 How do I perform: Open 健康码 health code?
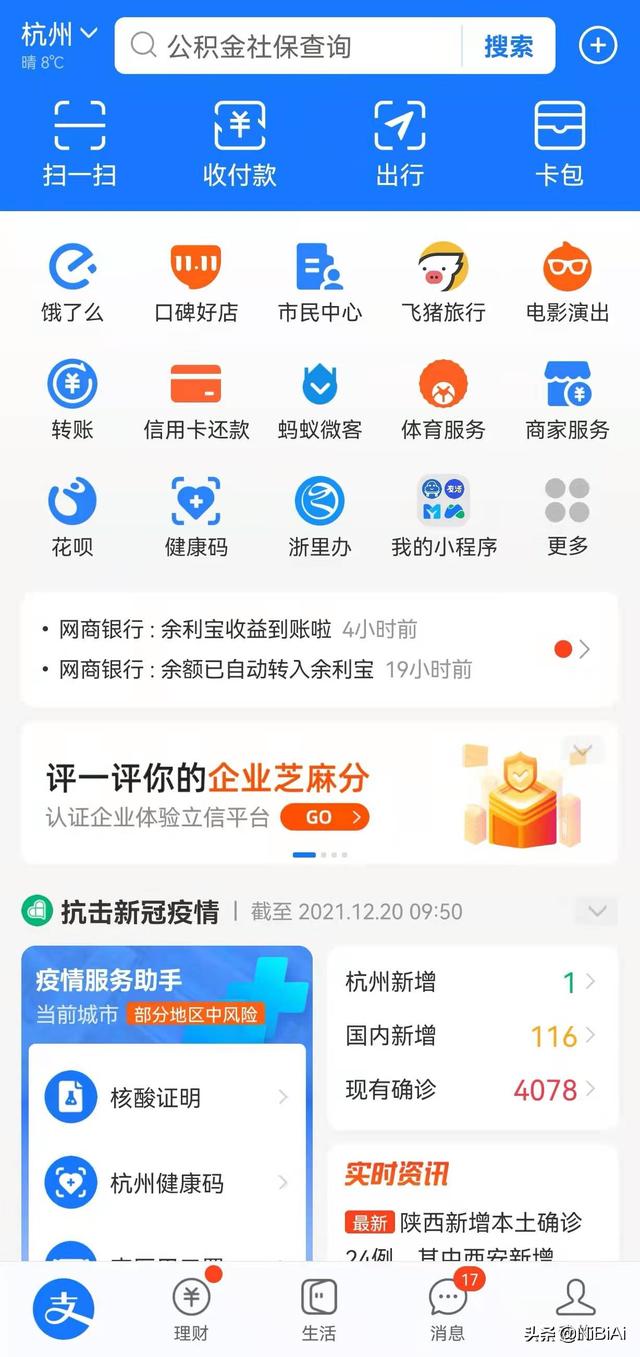(x=196, y=517)
